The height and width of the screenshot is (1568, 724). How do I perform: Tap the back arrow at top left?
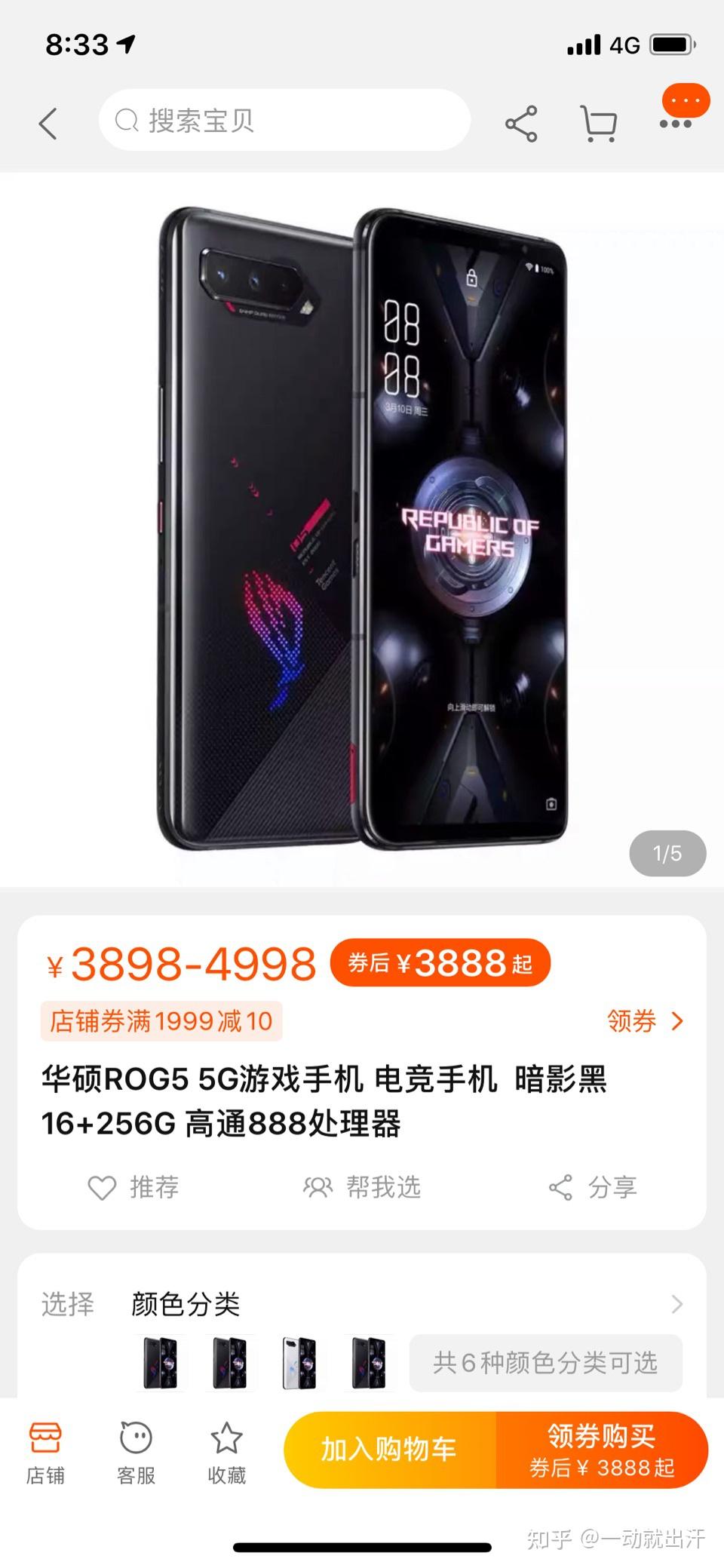click(x=48, y=122)
